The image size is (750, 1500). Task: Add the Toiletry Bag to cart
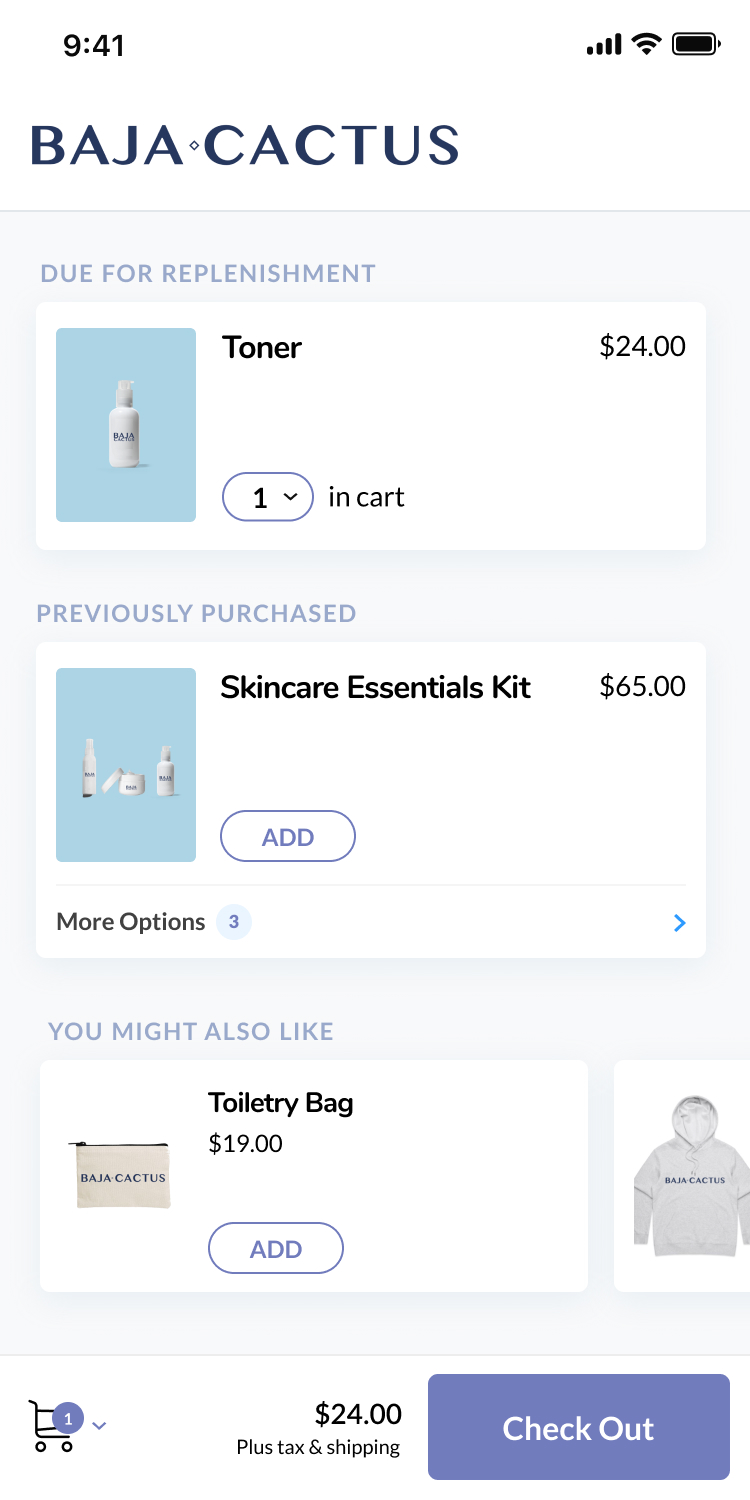tap(275, 1248)
